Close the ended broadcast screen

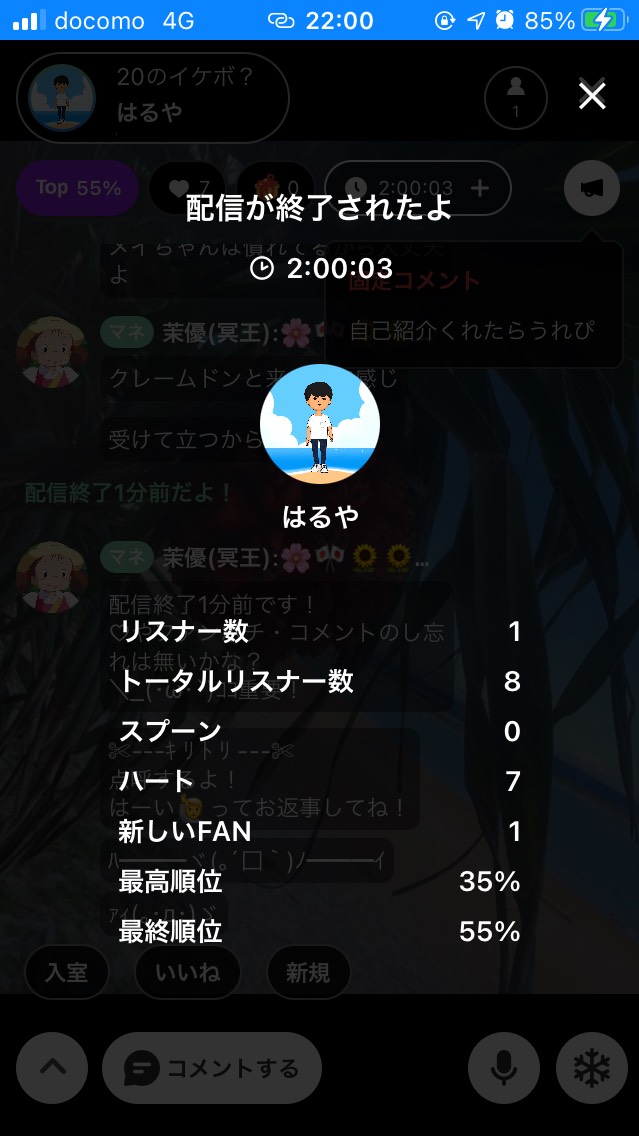592,96
